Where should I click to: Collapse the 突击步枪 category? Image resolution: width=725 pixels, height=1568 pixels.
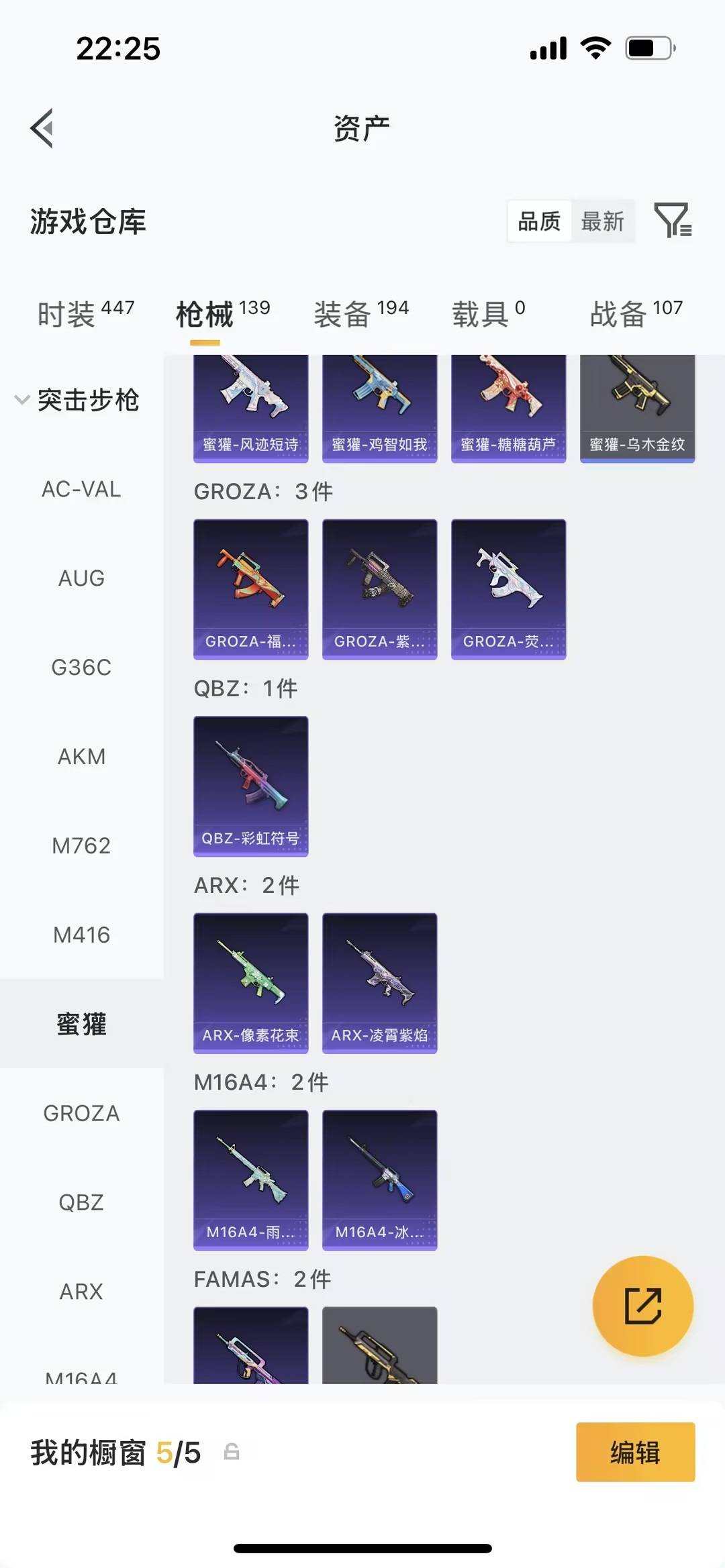[x=77, y=400]
